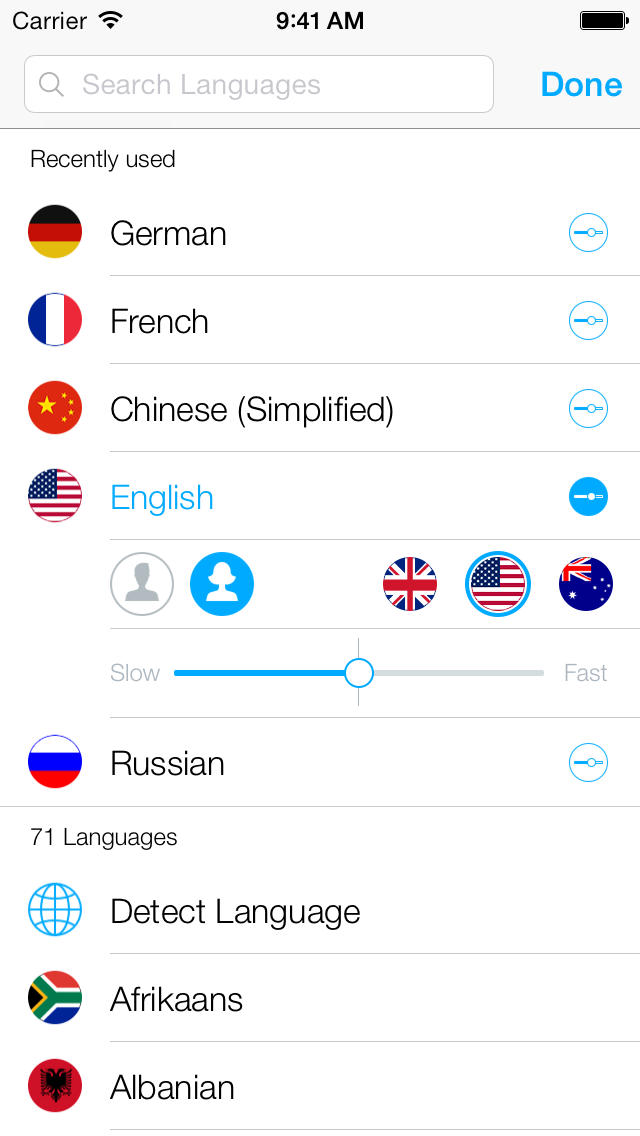Select French from recently used
The image size is (640, 1136).
[160, 322]
